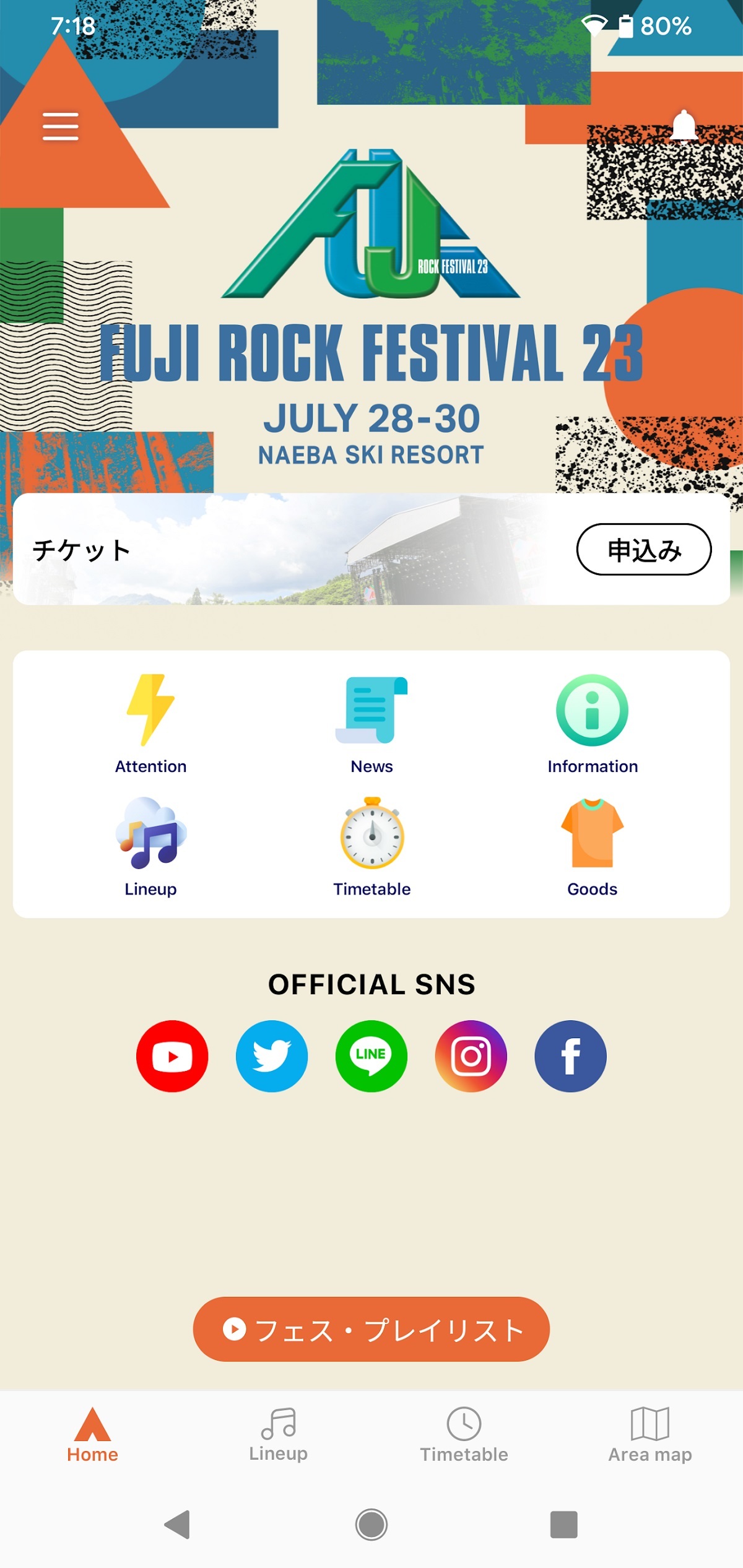Open the official LINE account

[371, 1055]
